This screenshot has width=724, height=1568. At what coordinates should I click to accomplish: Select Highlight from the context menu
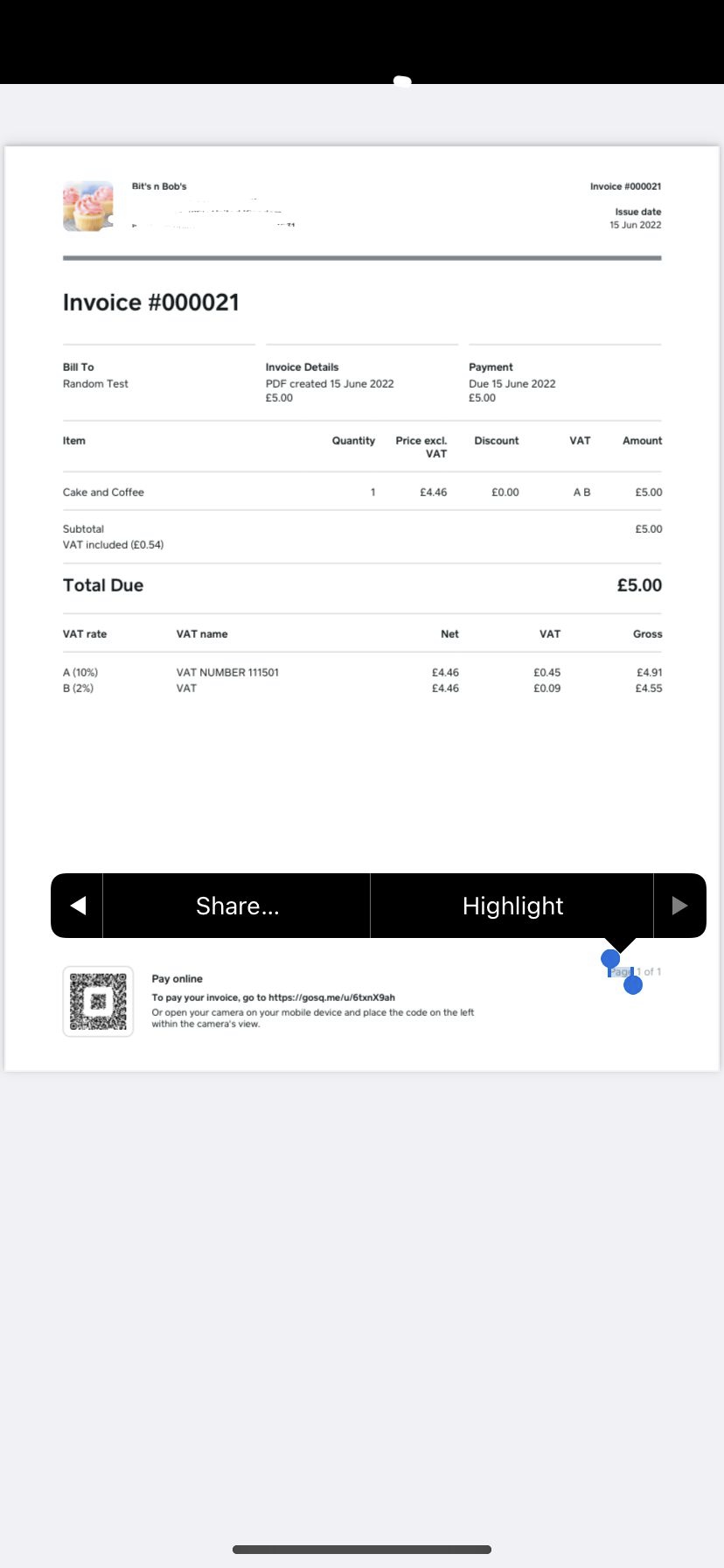pos(512,906)
